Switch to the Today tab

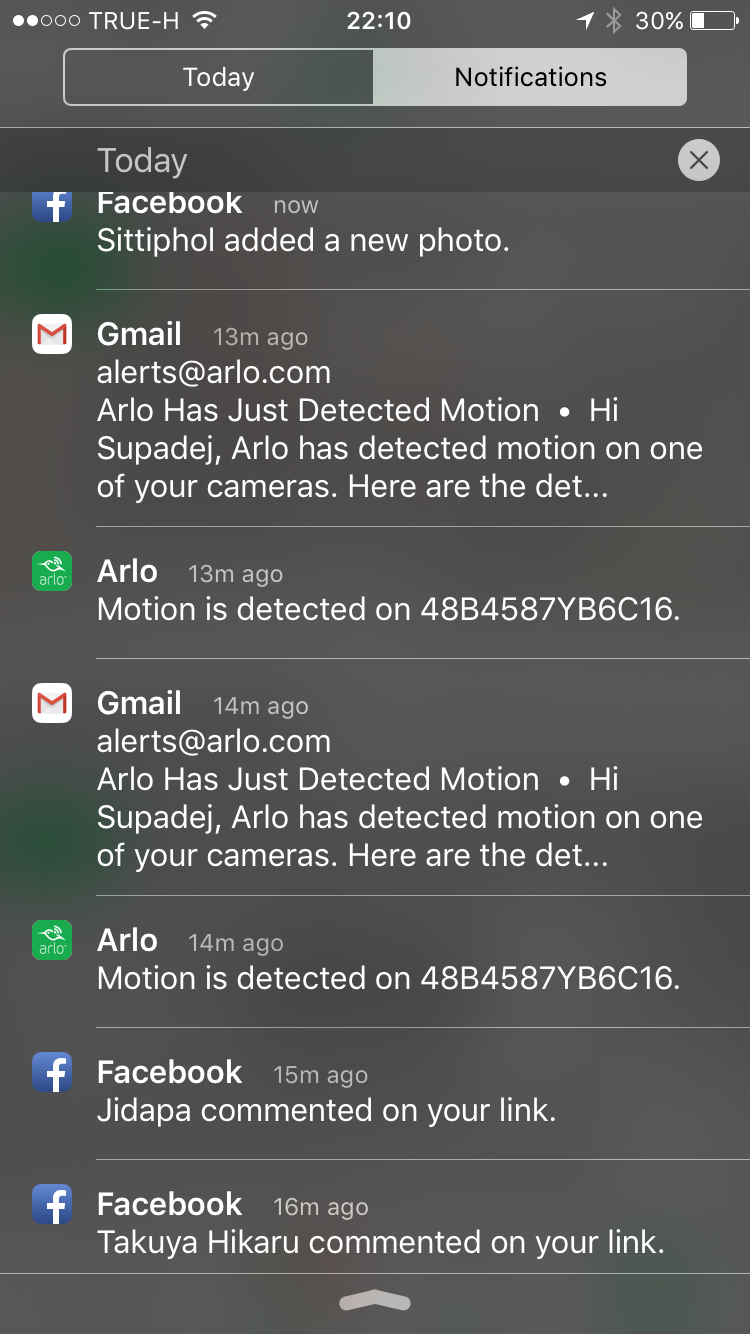click(x=219, y=77)
